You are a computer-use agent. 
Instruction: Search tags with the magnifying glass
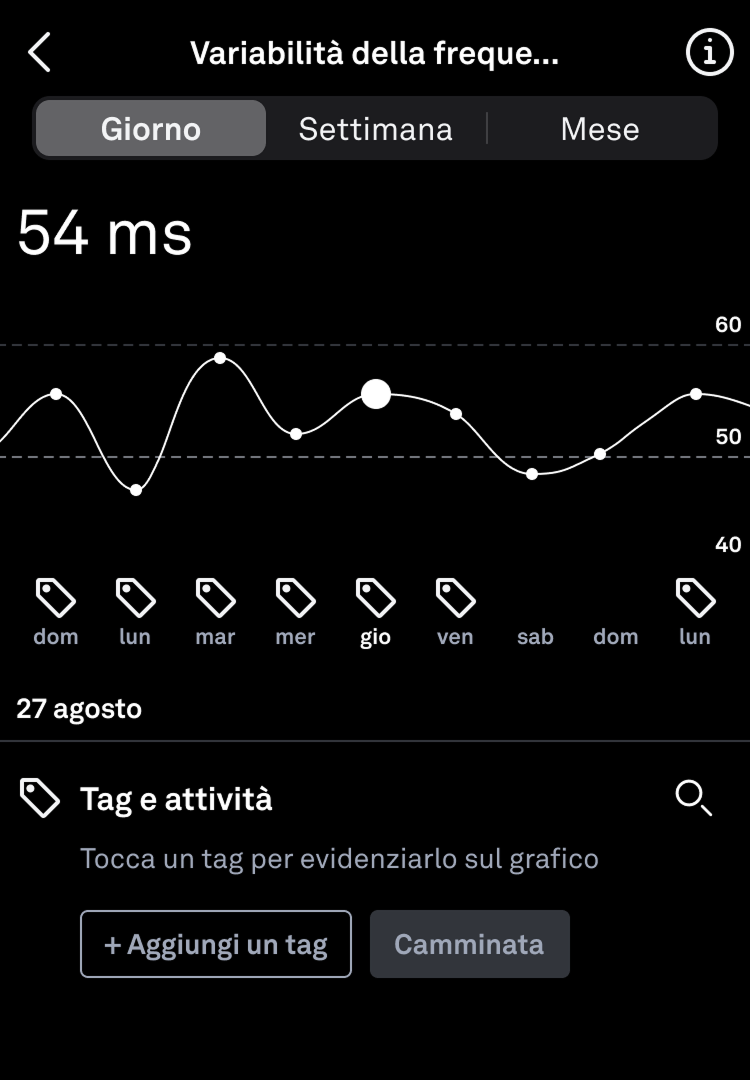(x=693, y=799)
